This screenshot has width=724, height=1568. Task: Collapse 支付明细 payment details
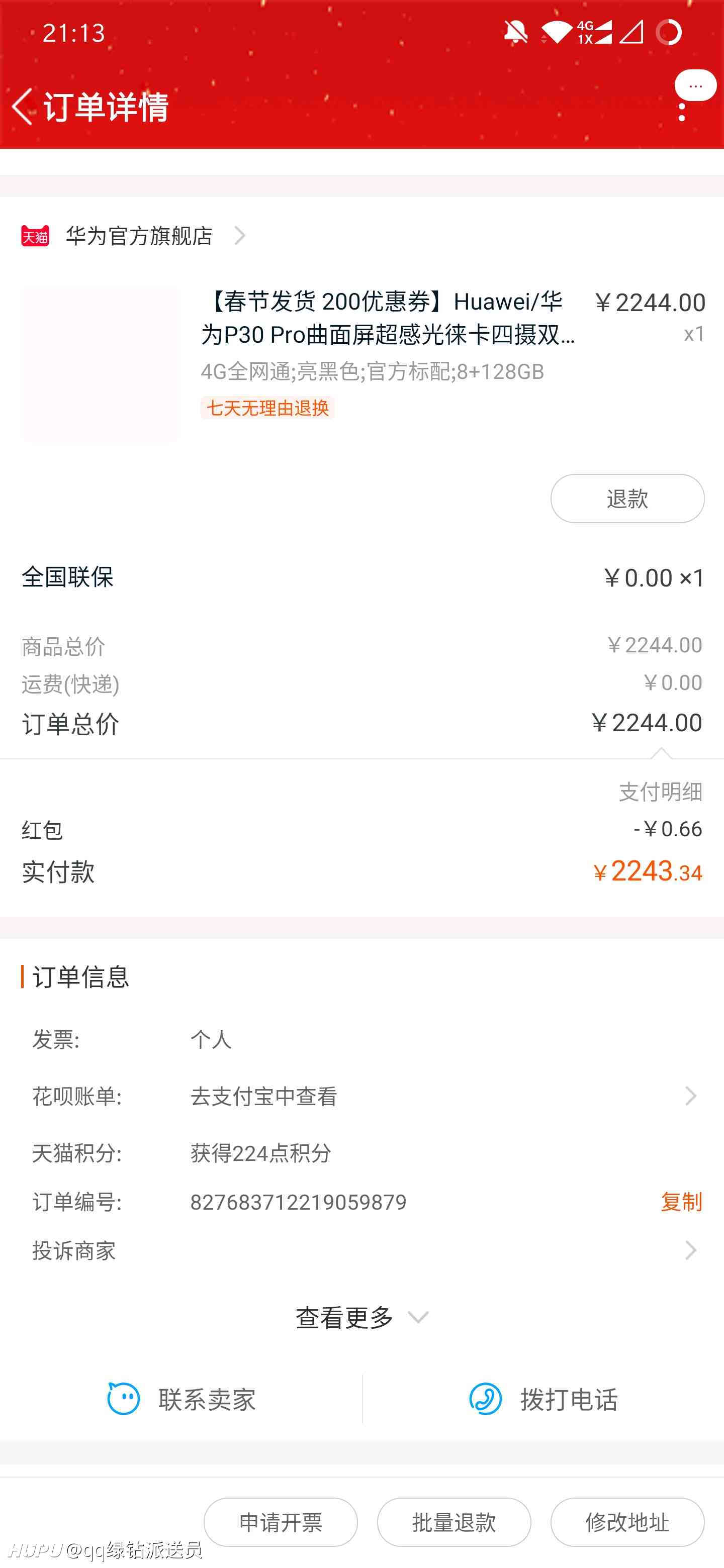[x=660, y=792]
